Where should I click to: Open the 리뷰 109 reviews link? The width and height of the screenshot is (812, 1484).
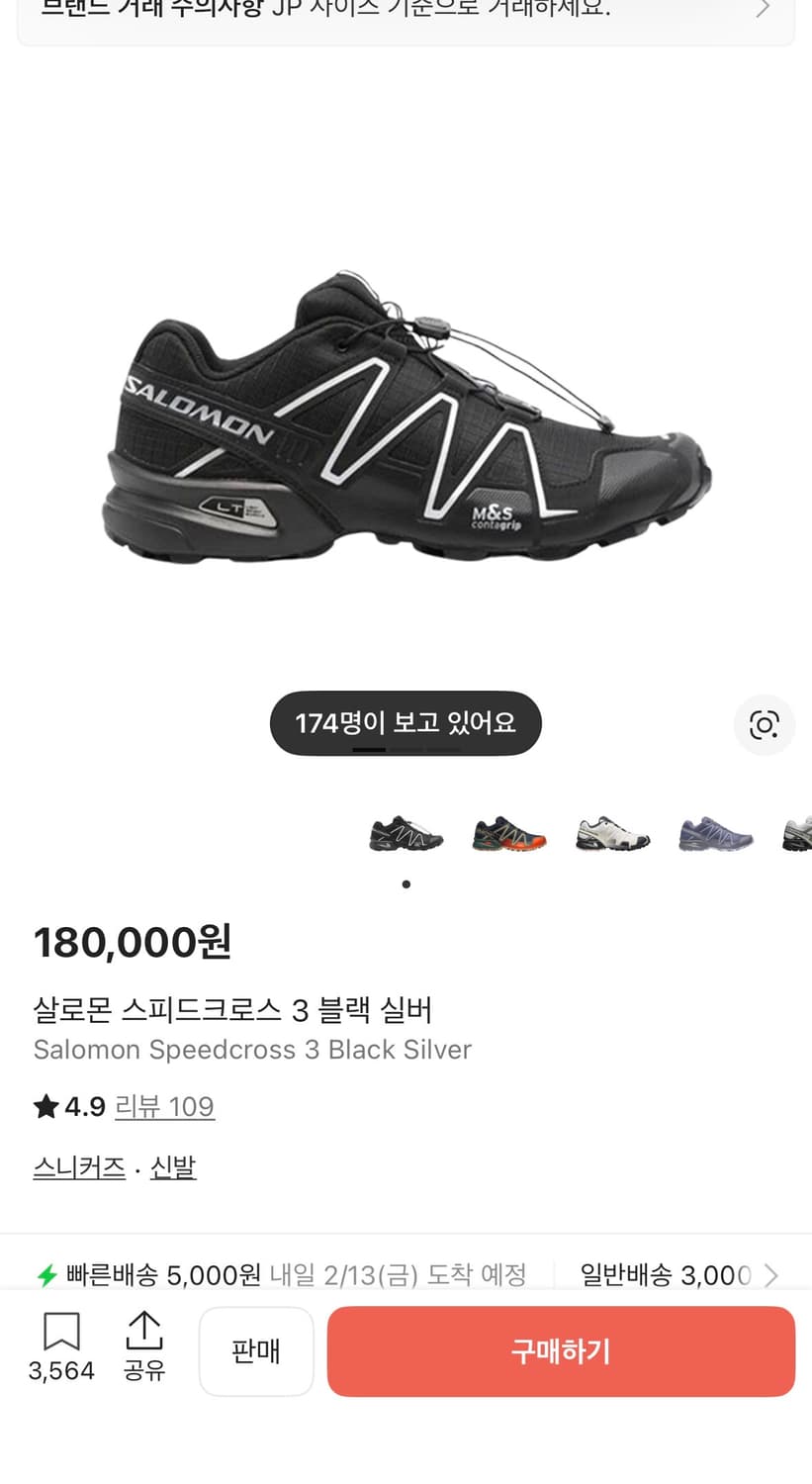tap(165, 1106)
